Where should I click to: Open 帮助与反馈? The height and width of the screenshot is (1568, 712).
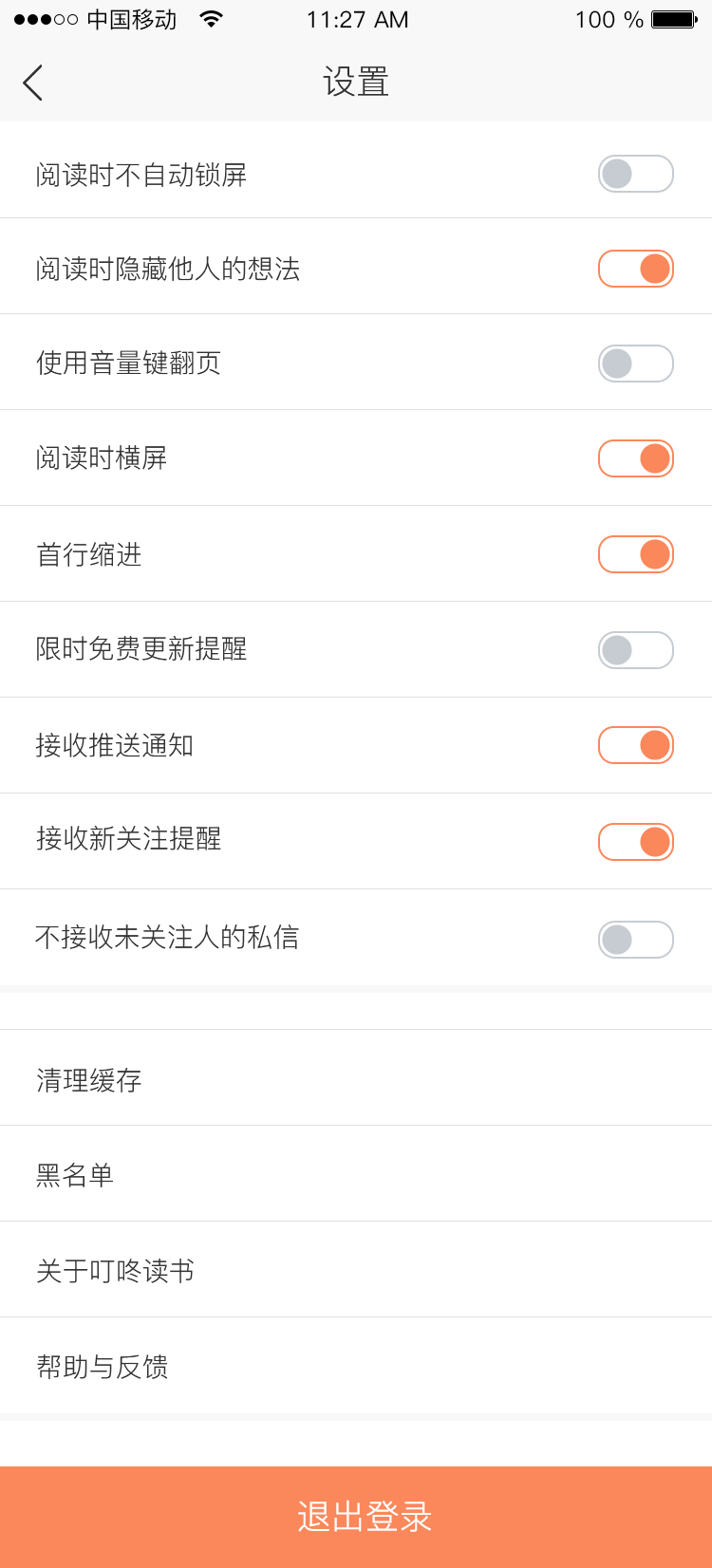356,1366
